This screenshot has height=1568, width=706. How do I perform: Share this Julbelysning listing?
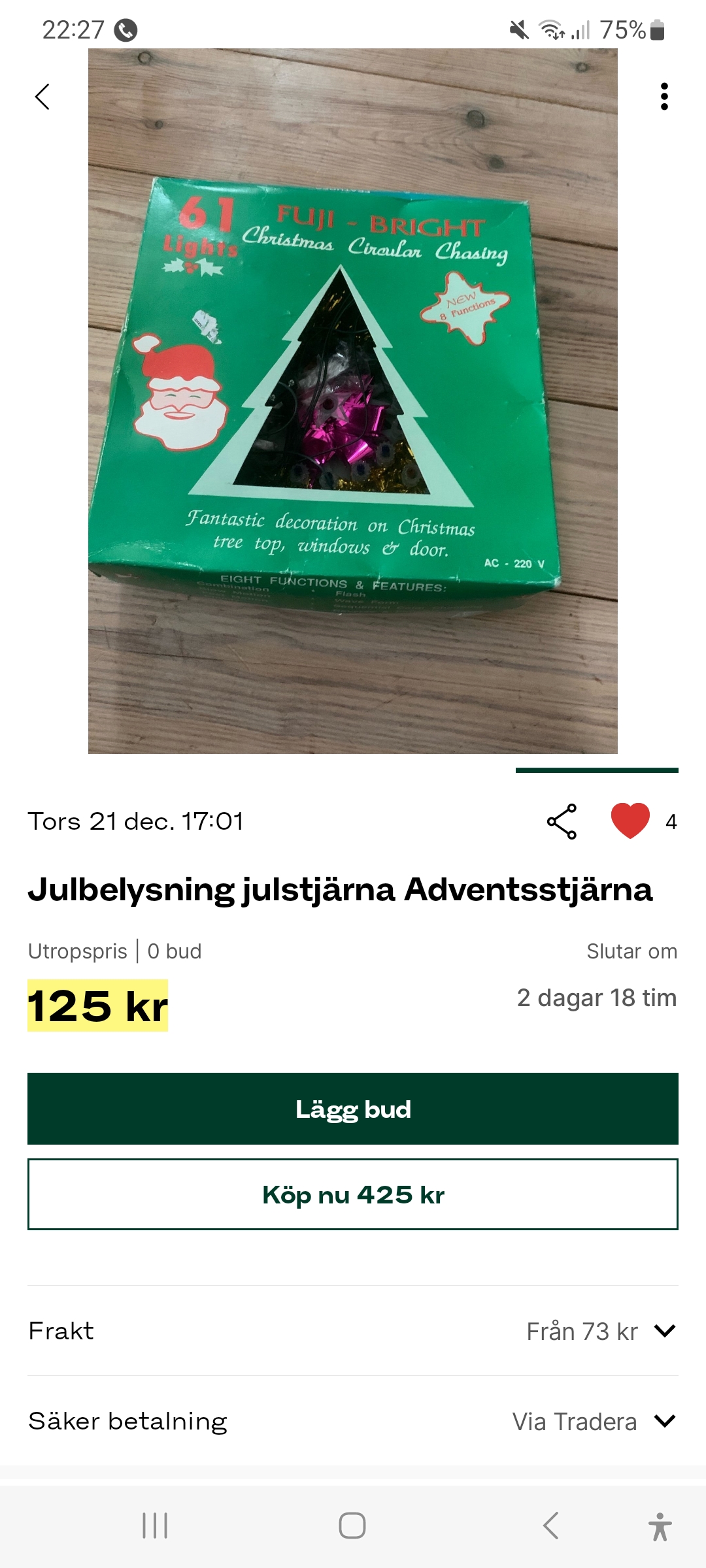[562, 821]
